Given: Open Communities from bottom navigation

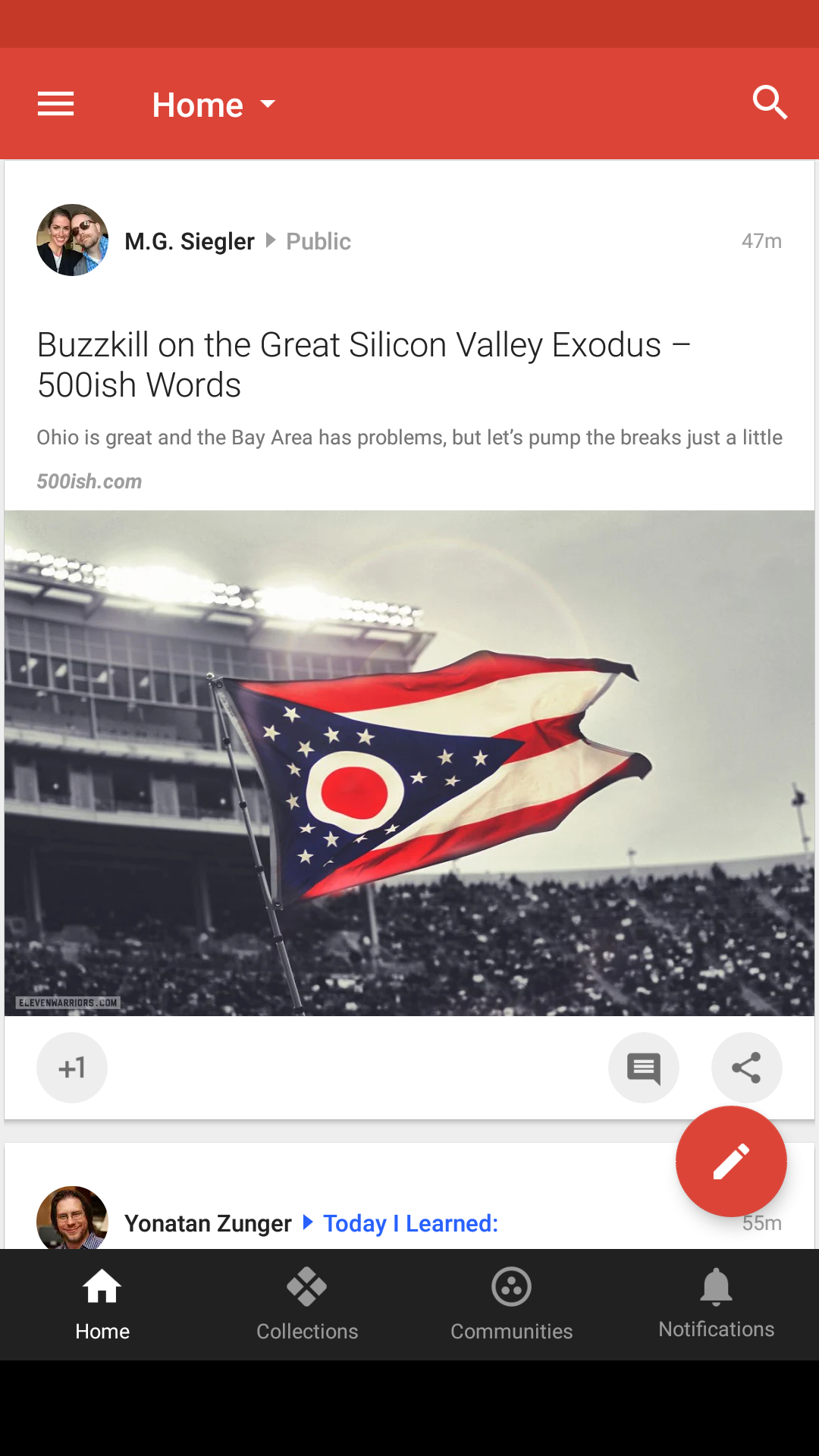Looking at the screenshot, I should click(x=512, y=1304).
